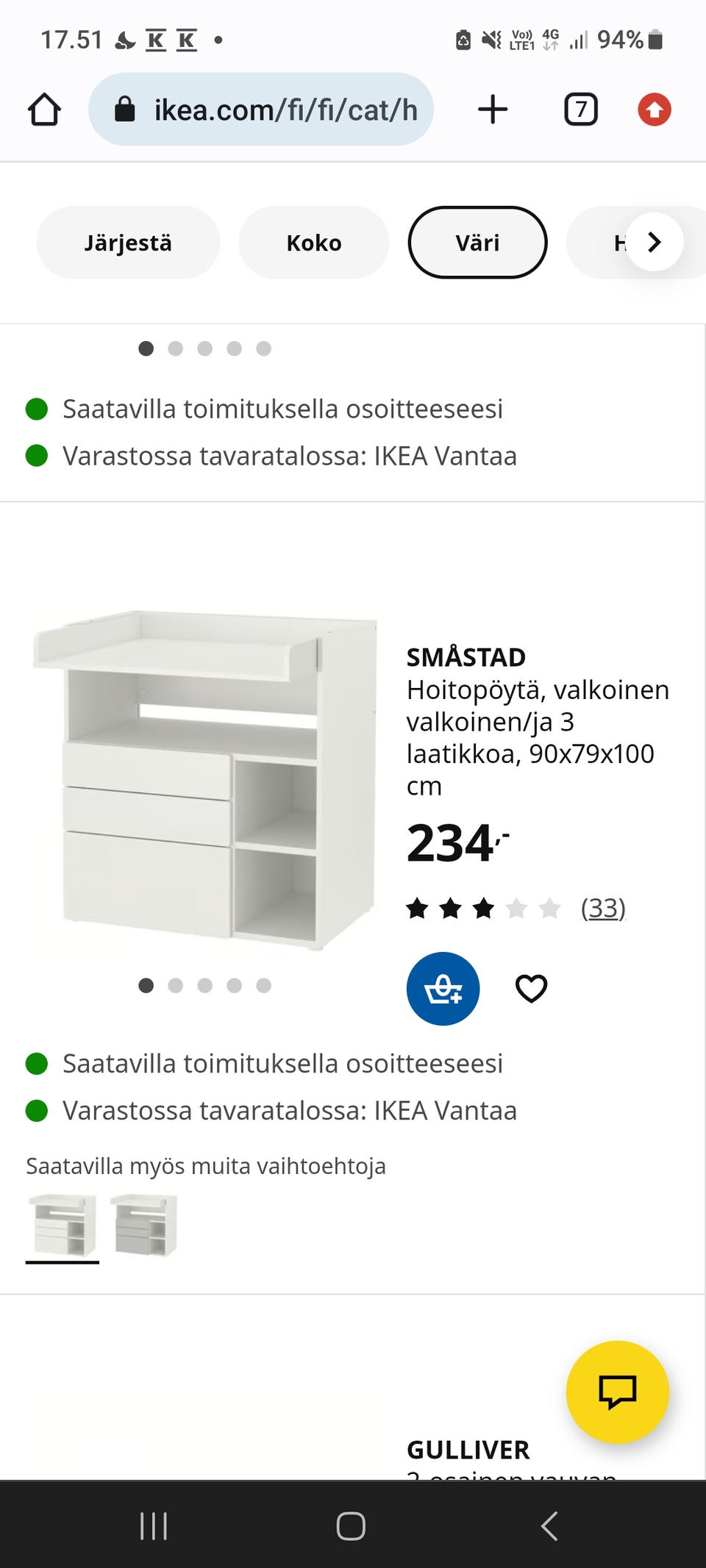Expand more filters with the right chevron
The image size is (706, 1568).
coord(653,242)
